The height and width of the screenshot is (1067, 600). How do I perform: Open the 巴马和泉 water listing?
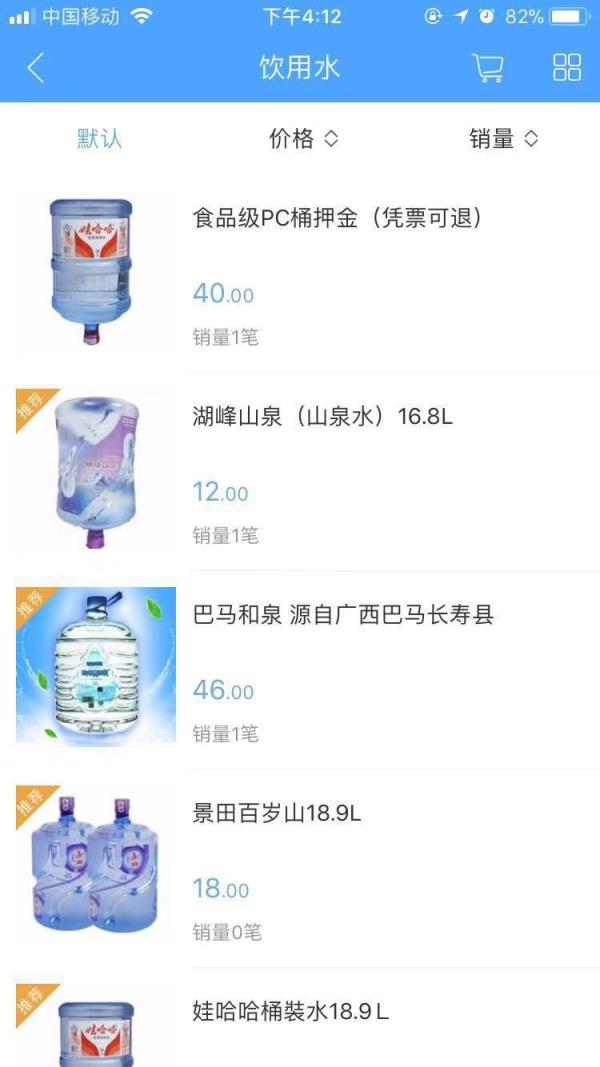tap(343, 615)
